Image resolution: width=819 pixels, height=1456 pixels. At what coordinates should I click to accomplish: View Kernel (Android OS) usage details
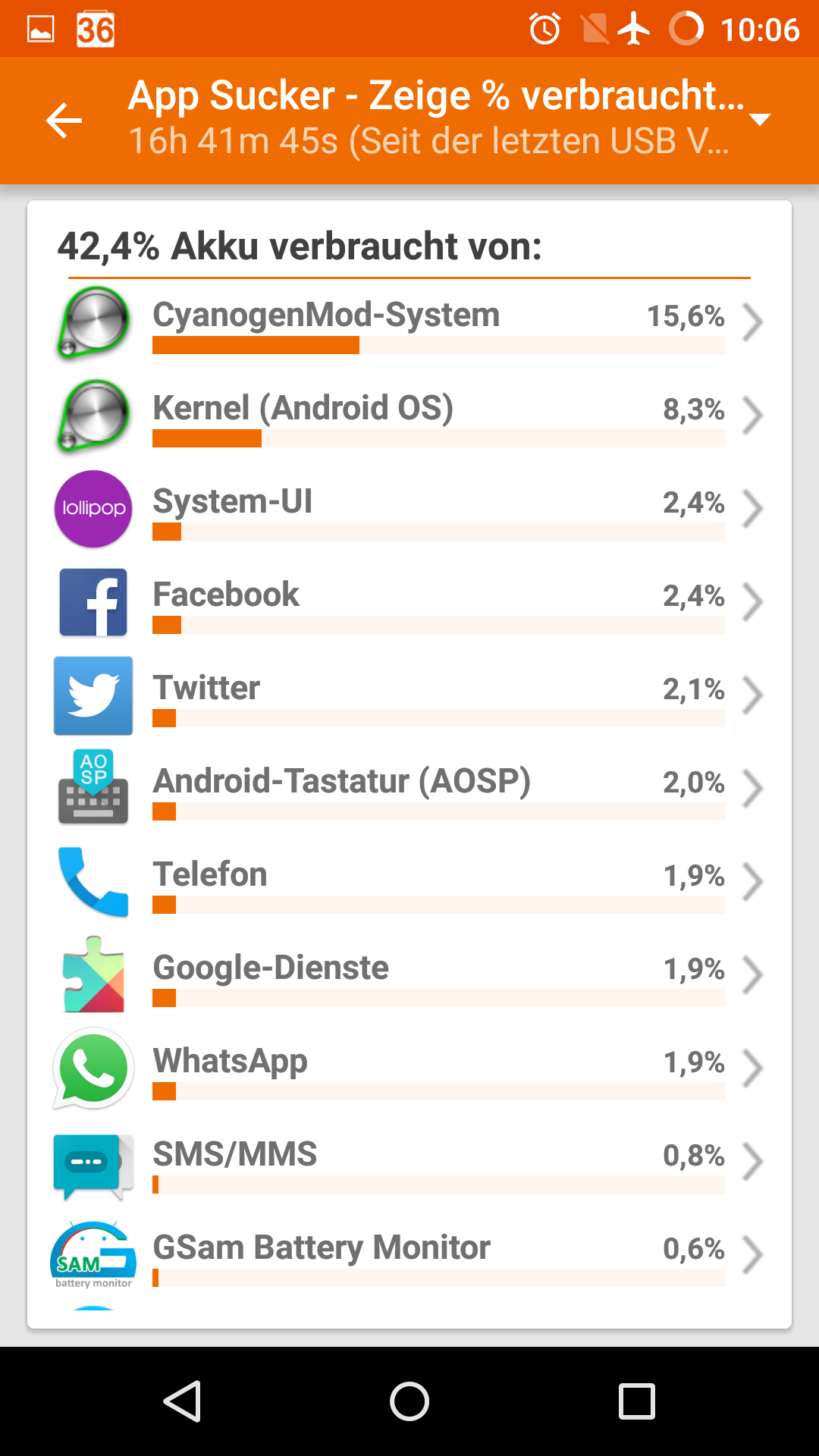point(409,416)
